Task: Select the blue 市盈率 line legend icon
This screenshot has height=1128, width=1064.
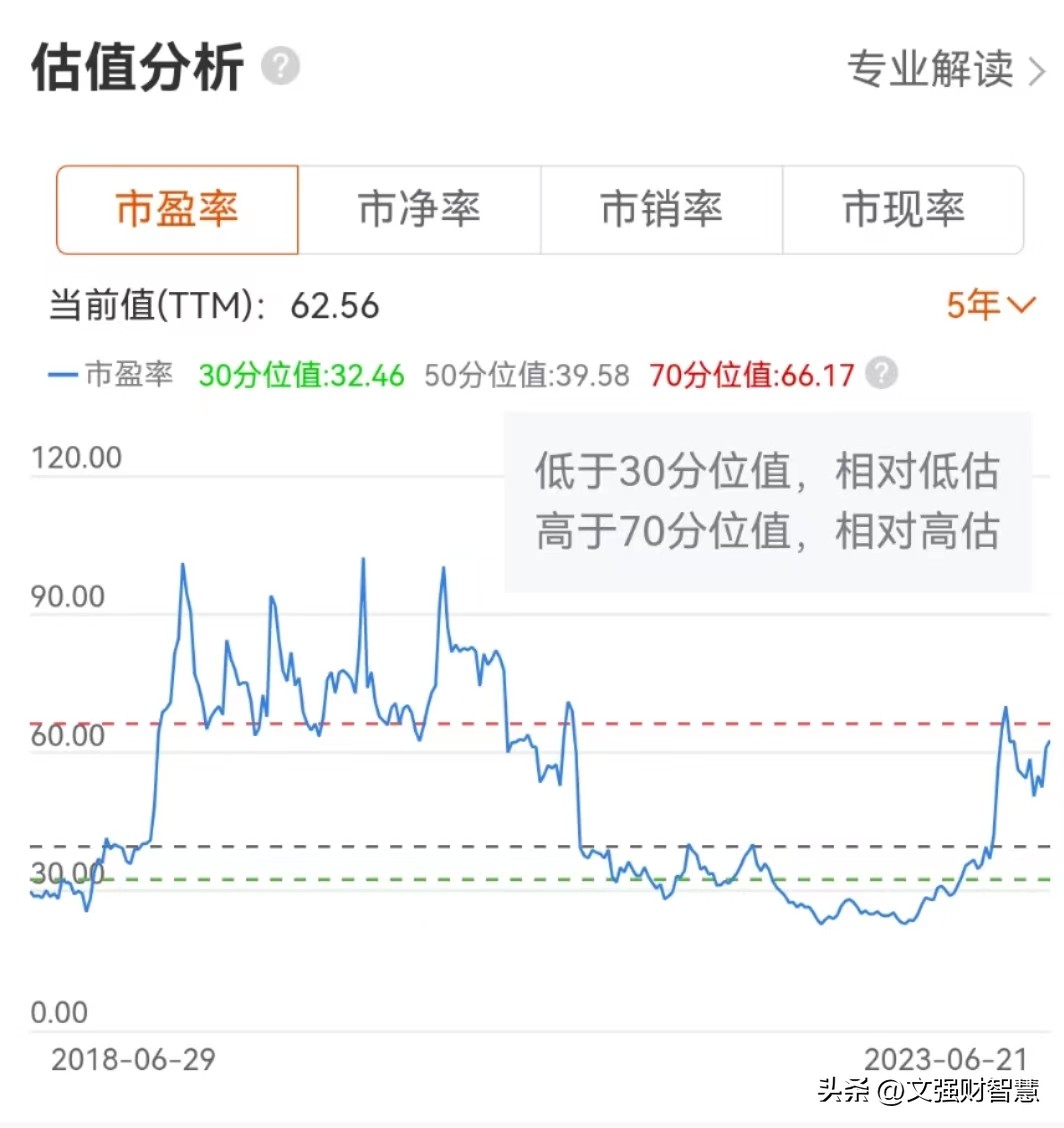Action: pyautogui.click(x=63, y=374)
